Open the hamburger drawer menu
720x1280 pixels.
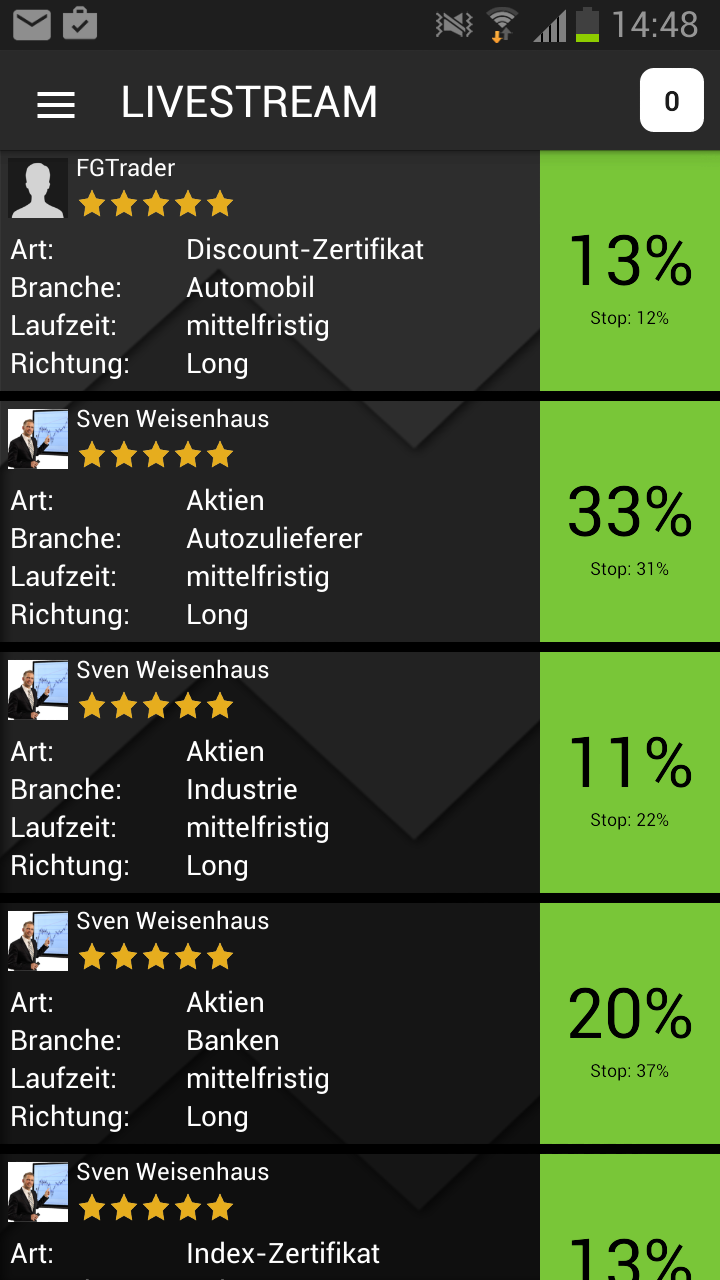pyautogui.click(x=56, y=104)
